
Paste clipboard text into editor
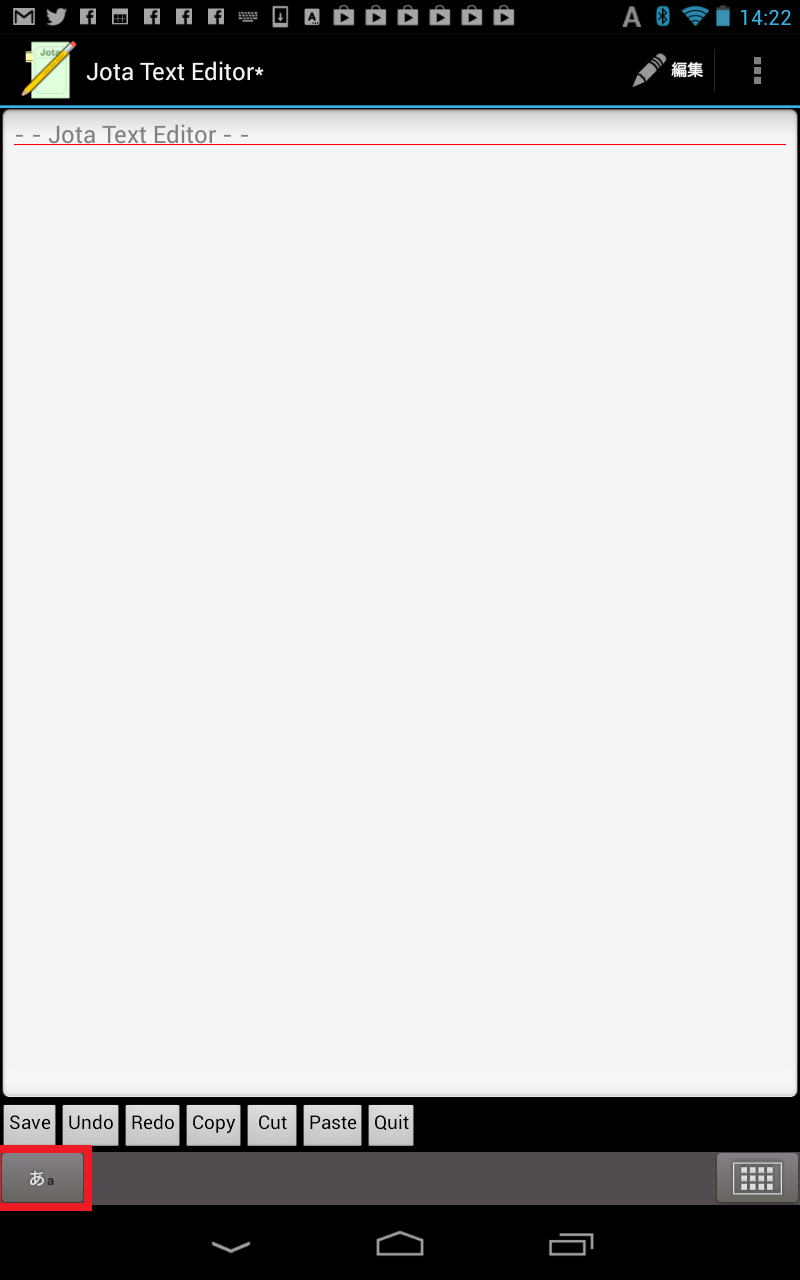(333, 1123)
